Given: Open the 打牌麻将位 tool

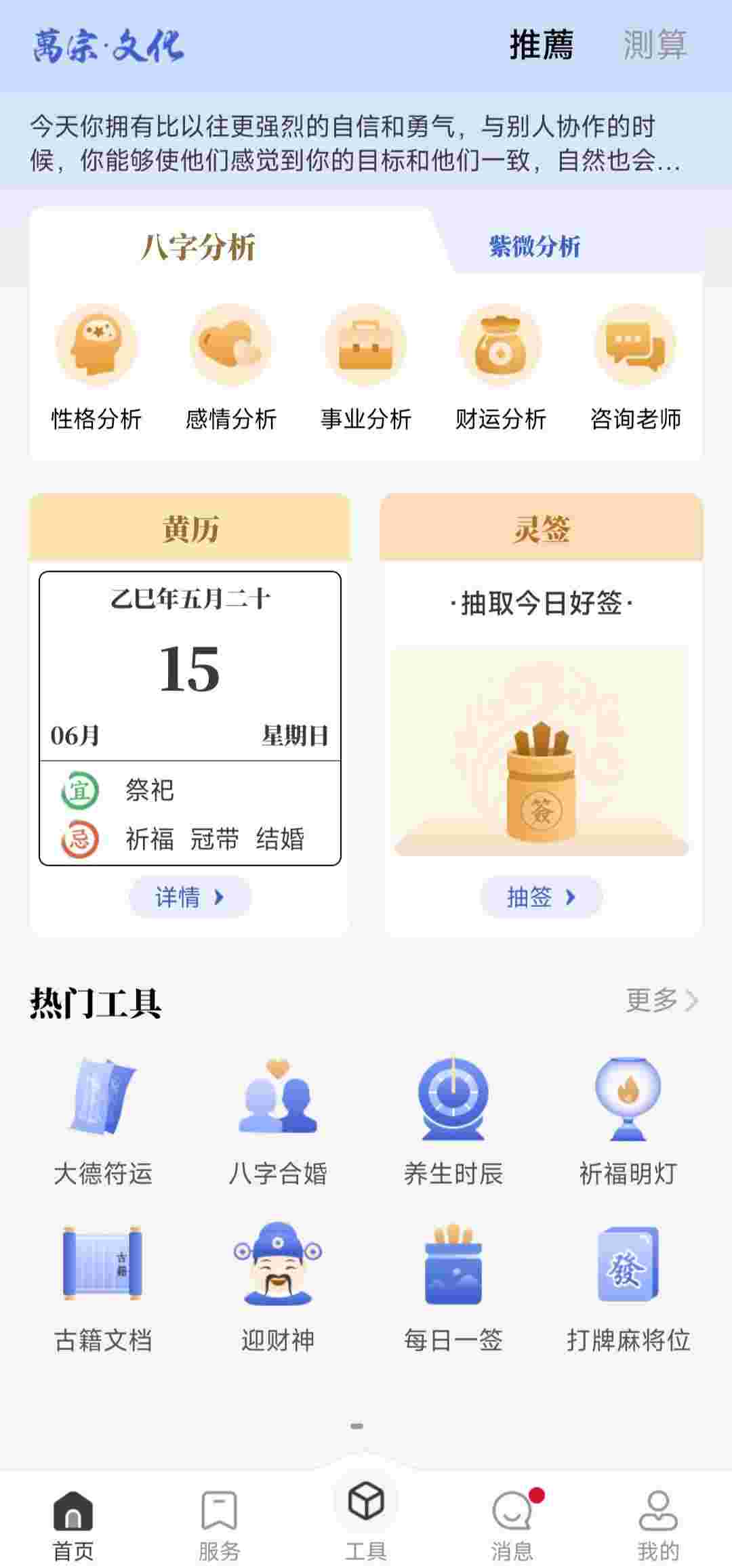Looking at the screenshot, I should pos(628,1287).
